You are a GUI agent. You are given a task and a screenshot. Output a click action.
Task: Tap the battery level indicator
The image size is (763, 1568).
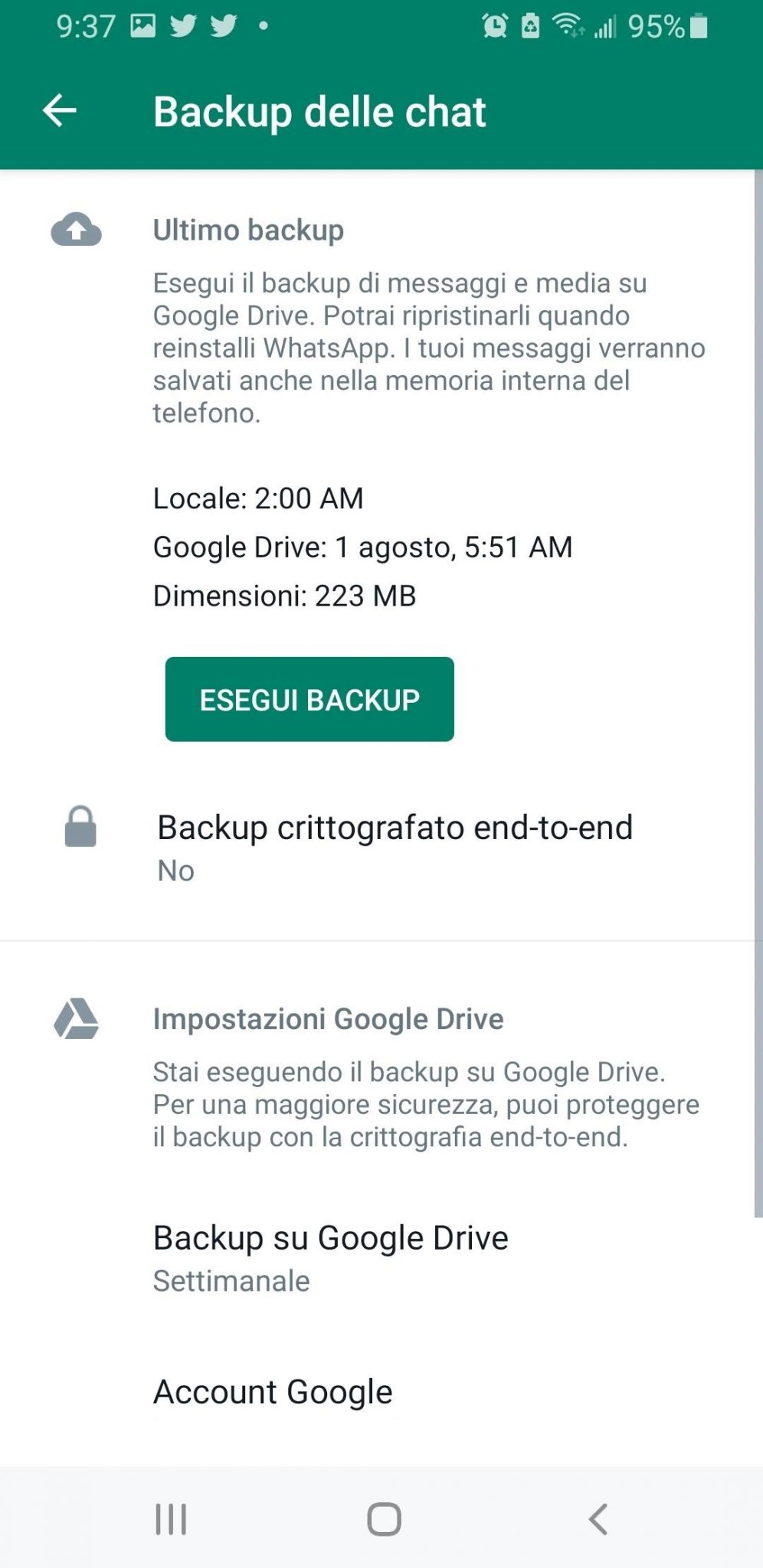point(696,25)
